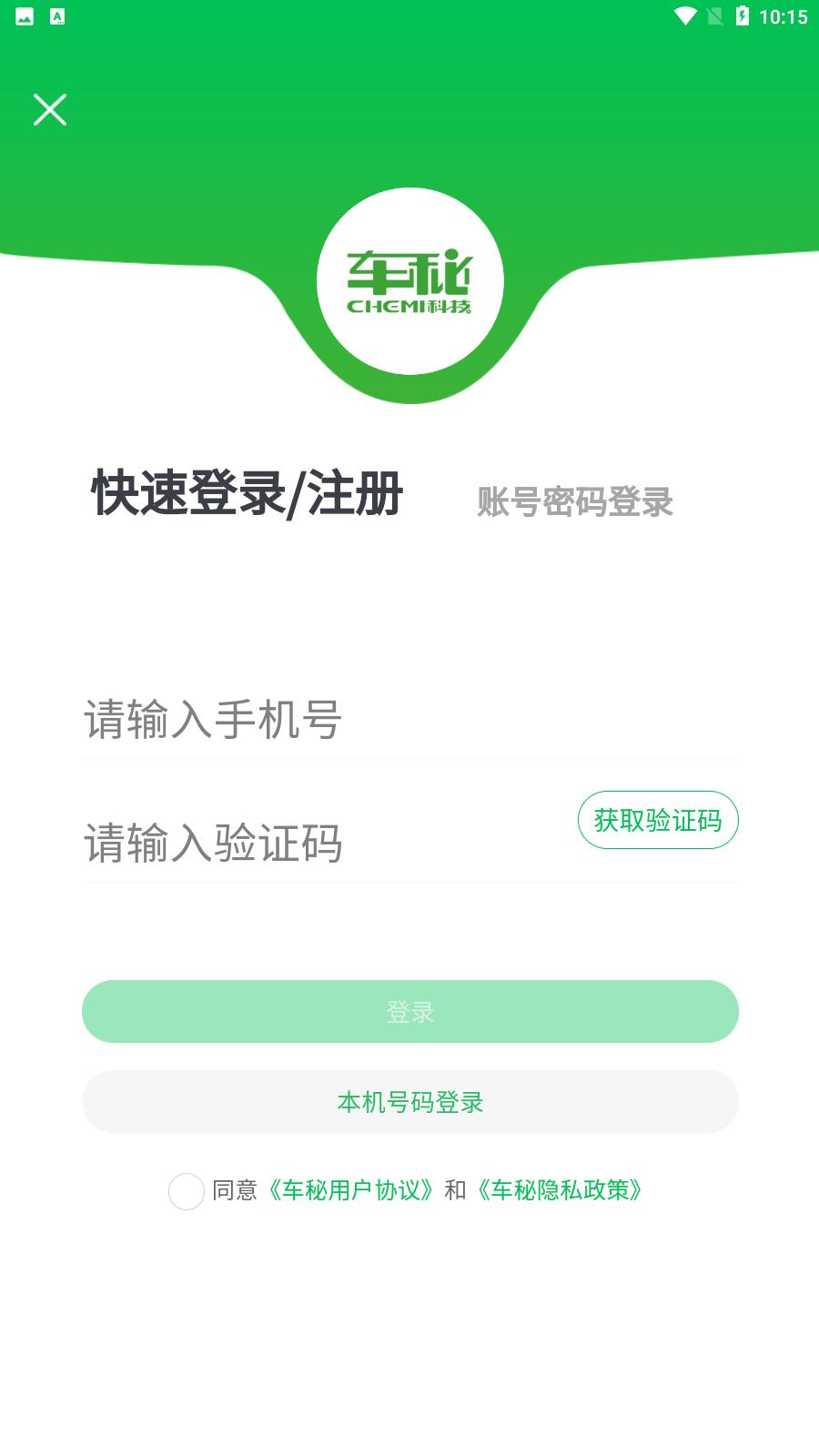Image resolution: width=819 pixels, height=1456 pixels.
Task: Switch to 账号密码登录 tab
Action: pyautogui.click(x=574, y=502)
